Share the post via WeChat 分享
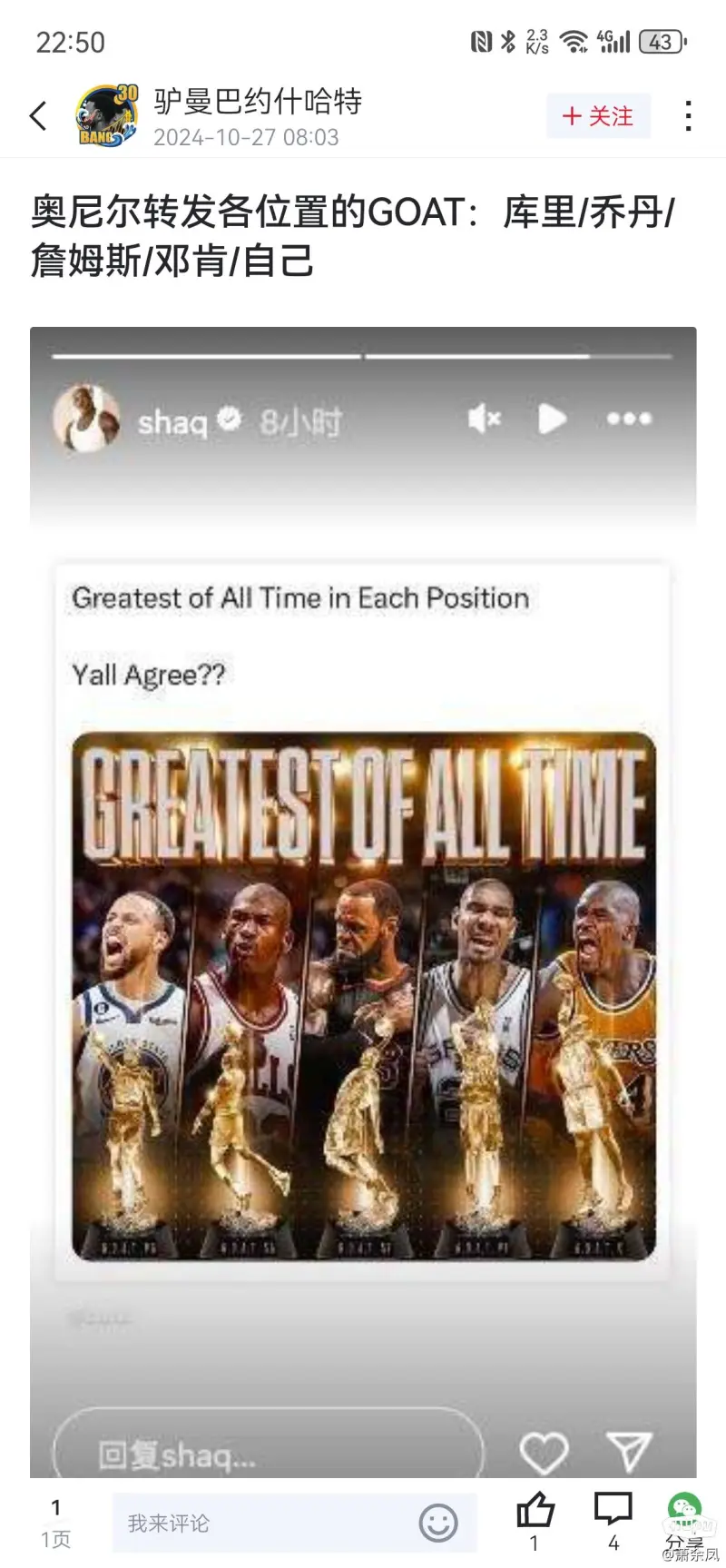726x1568 pixels. (x=685, y=1520)
